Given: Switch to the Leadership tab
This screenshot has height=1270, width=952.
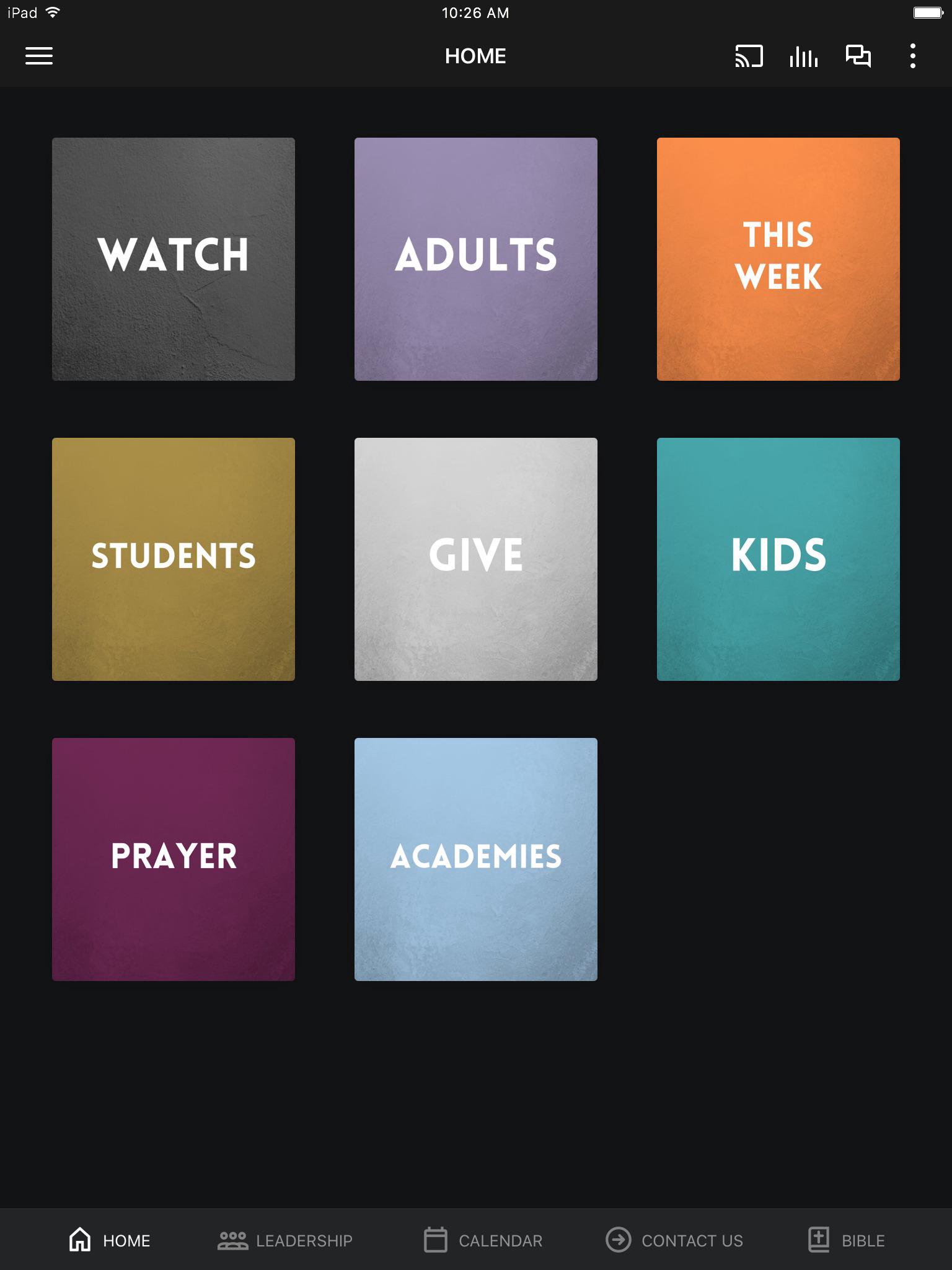Looking at the screenshot, I should (285, 1240).
